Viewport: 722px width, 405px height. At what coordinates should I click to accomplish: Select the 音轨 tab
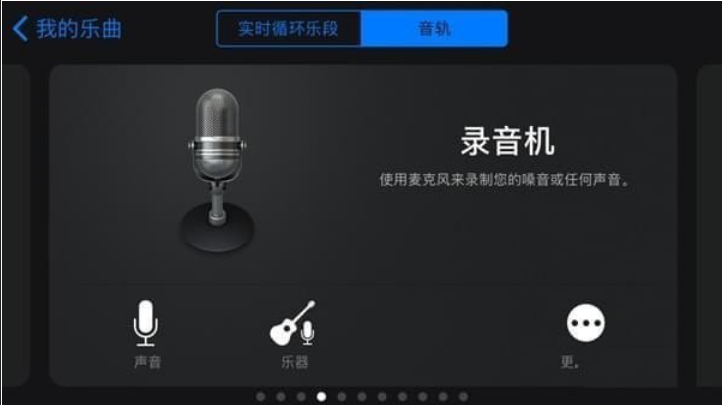(434, 28)
